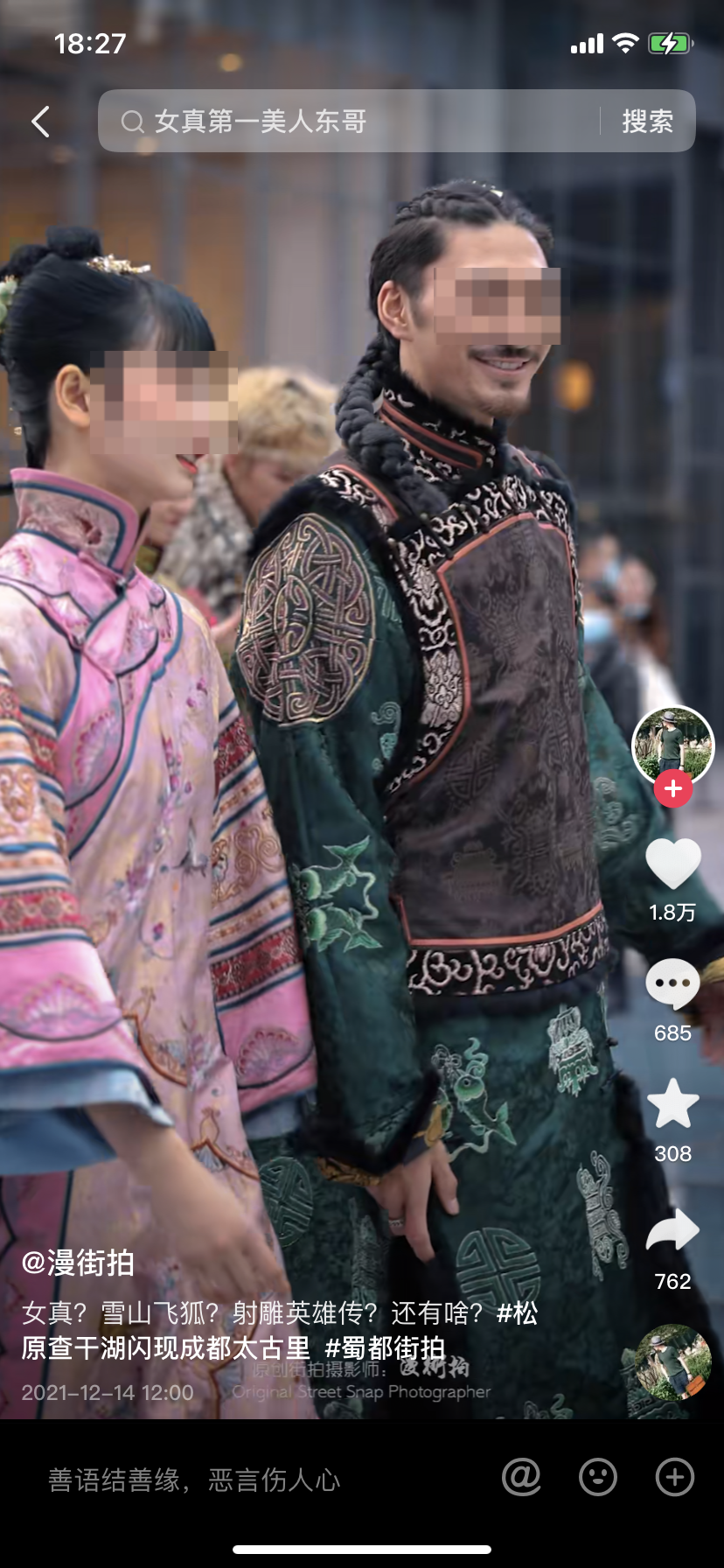Open the search field '女真第一美人东哥'
Viewport: 724px width, 1568px height.
[x=350, y=122]
